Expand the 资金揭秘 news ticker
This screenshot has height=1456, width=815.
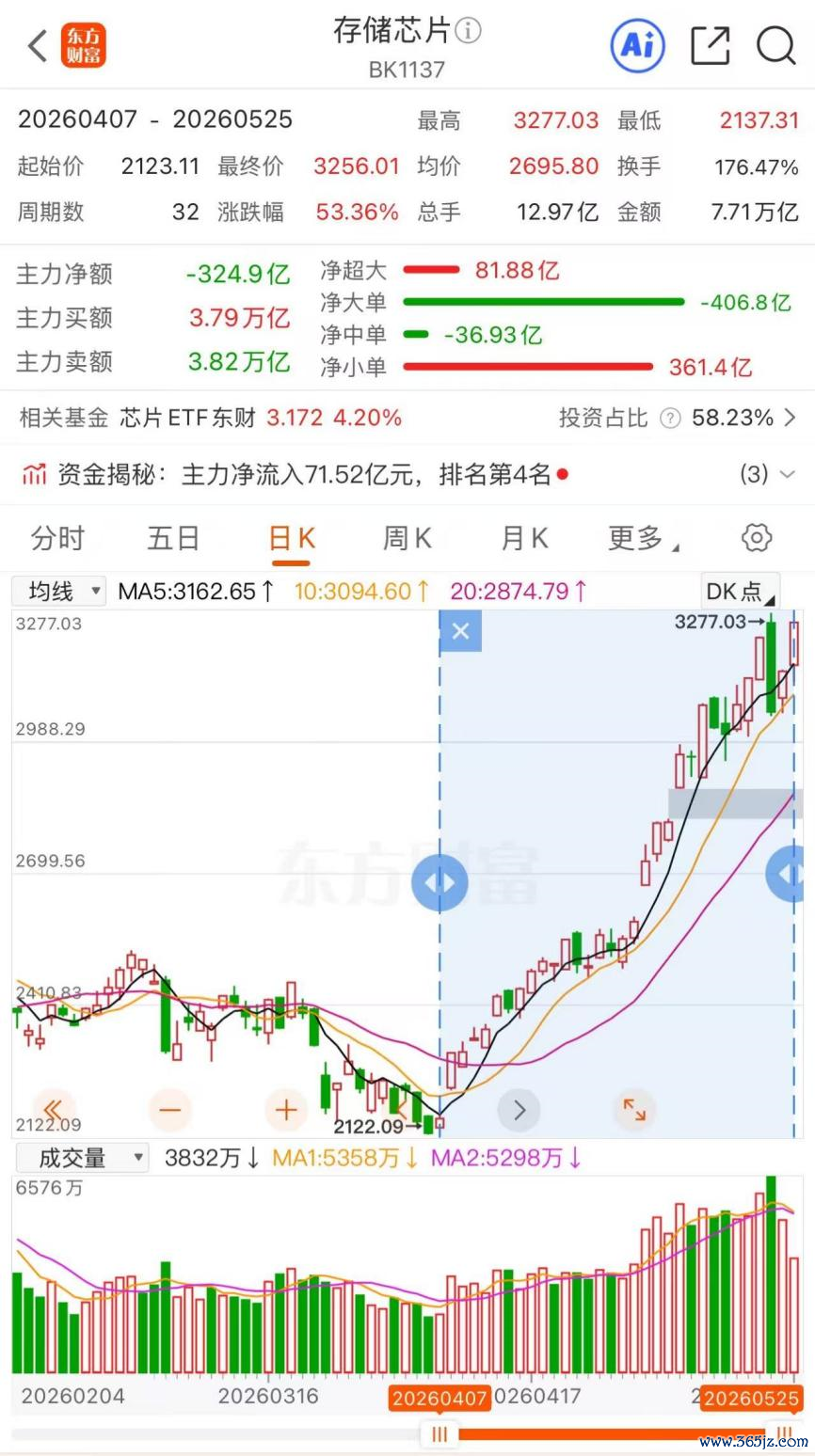coord(768,474)
